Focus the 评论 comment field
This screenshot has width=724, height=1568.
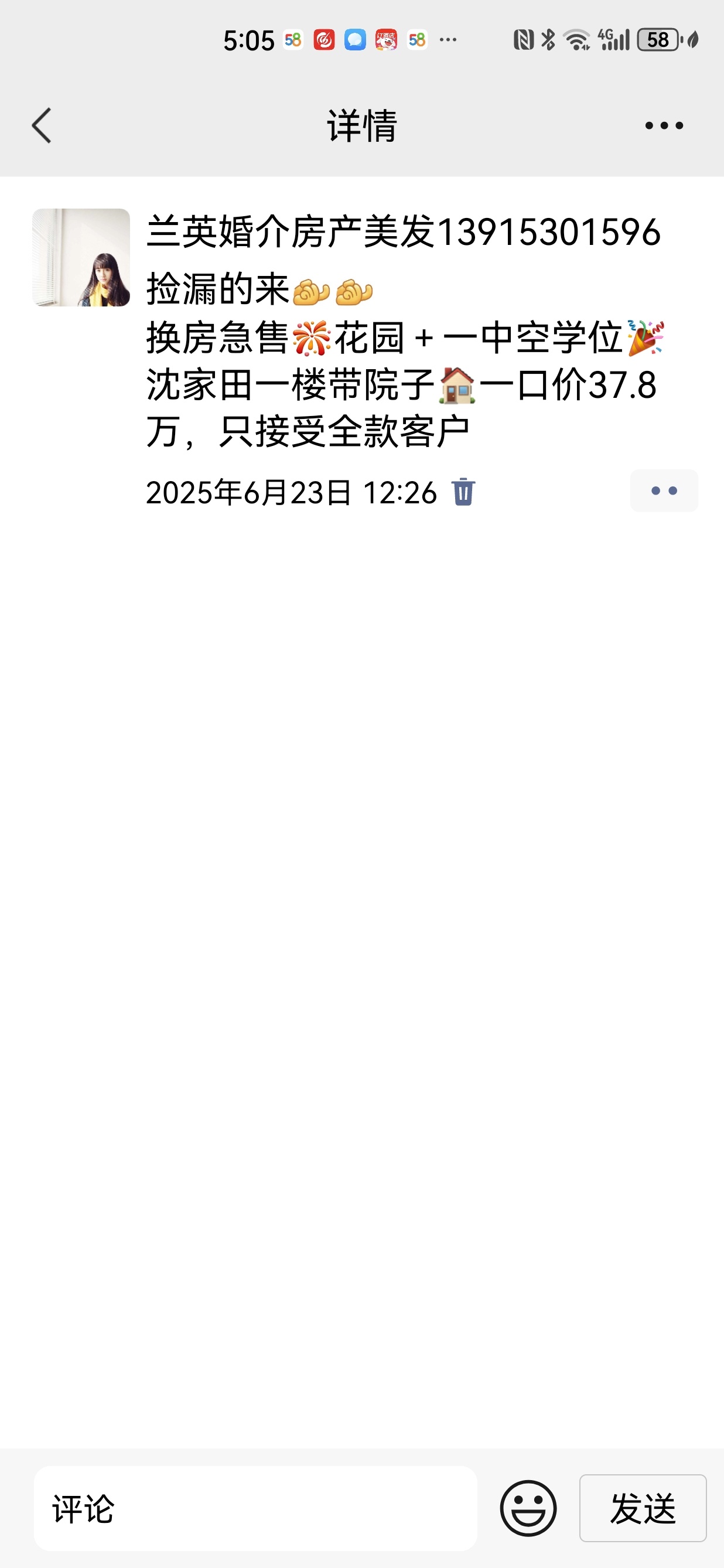[255, 1509]
